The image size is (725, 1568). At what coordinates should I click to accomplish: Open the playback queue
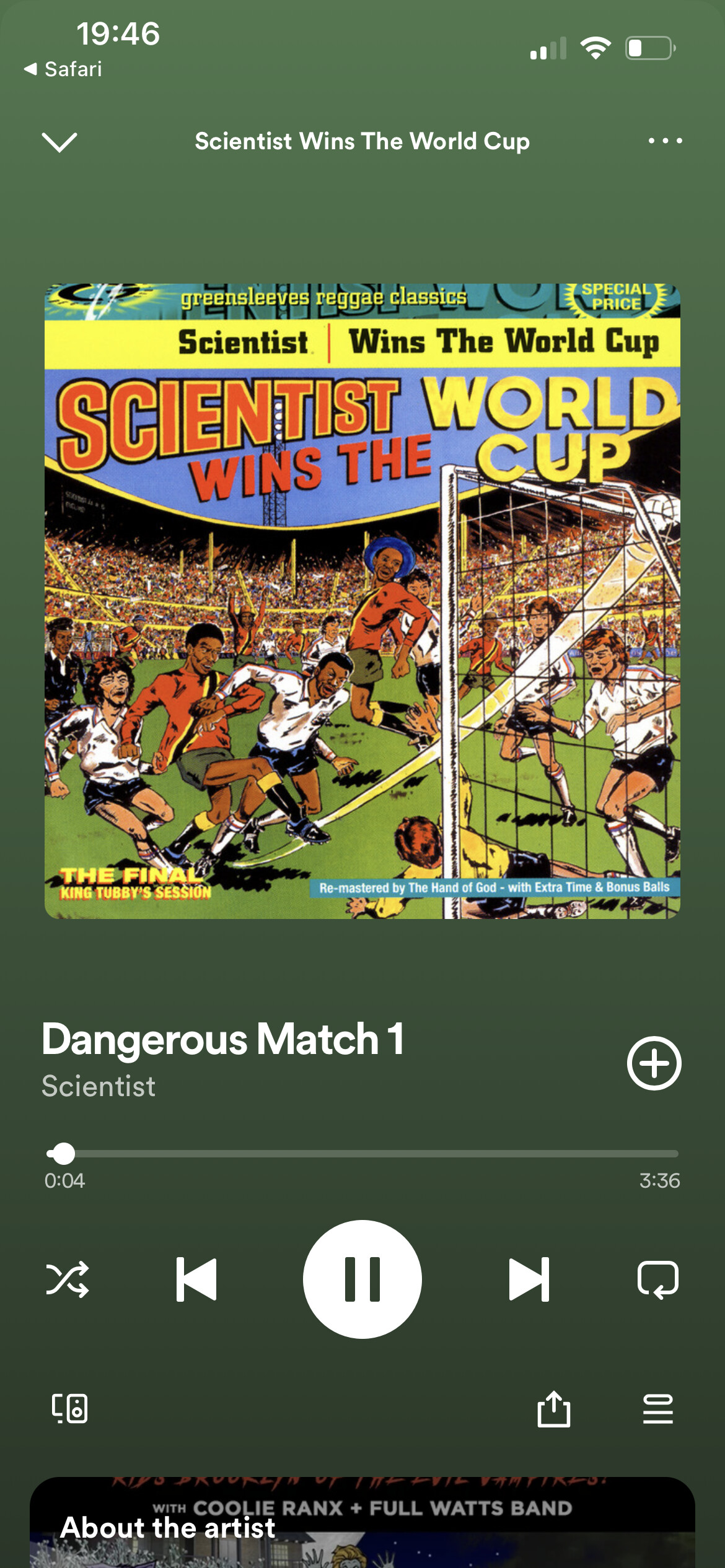click(657, 1409)
